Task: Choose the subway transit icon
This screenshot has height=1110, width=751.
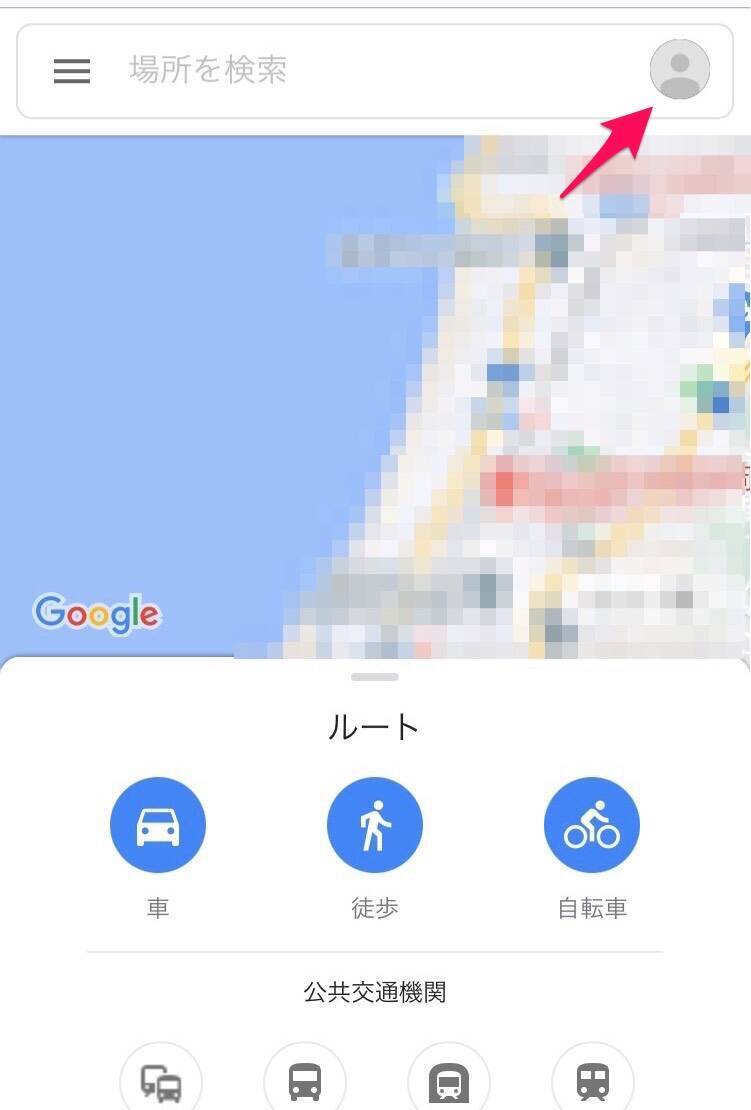Action: 449,1082
